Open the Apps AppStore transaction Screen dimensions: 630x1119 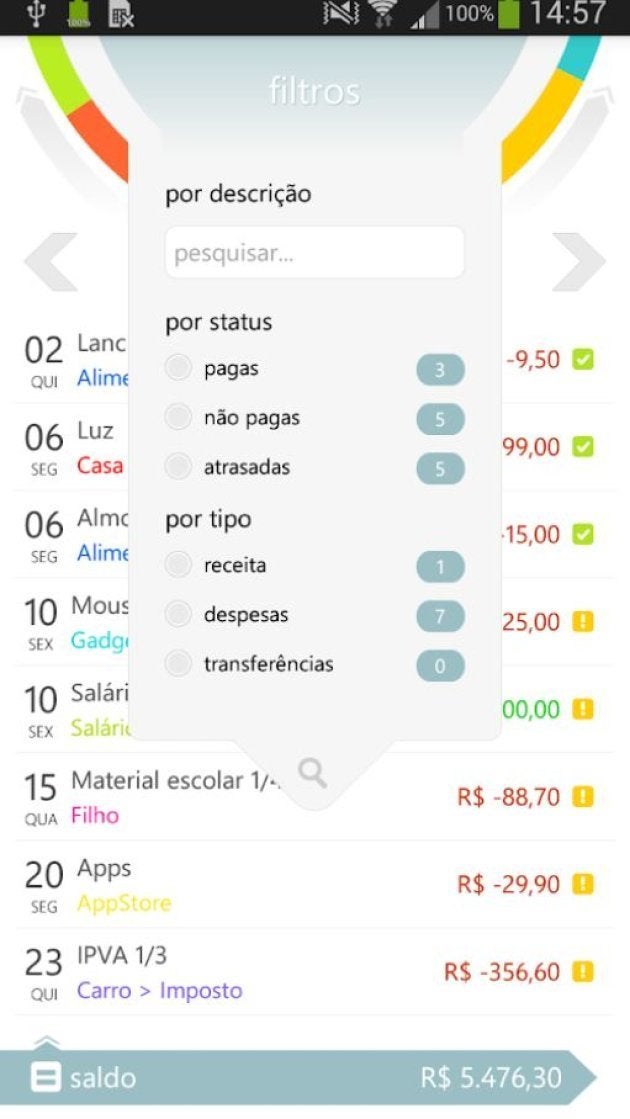click(x=315, y=885)
